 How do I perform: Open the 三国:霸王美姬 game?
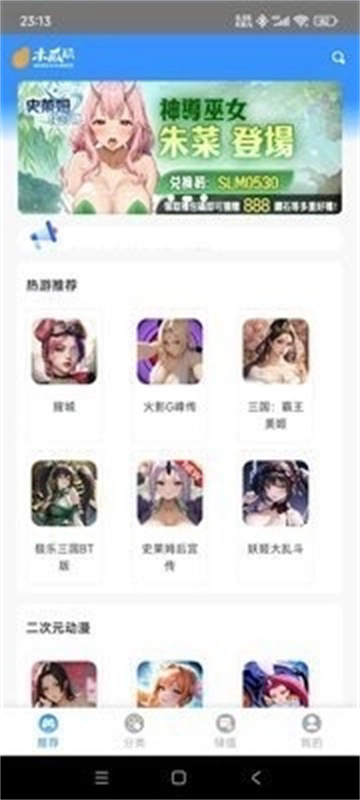click(275, 374)
